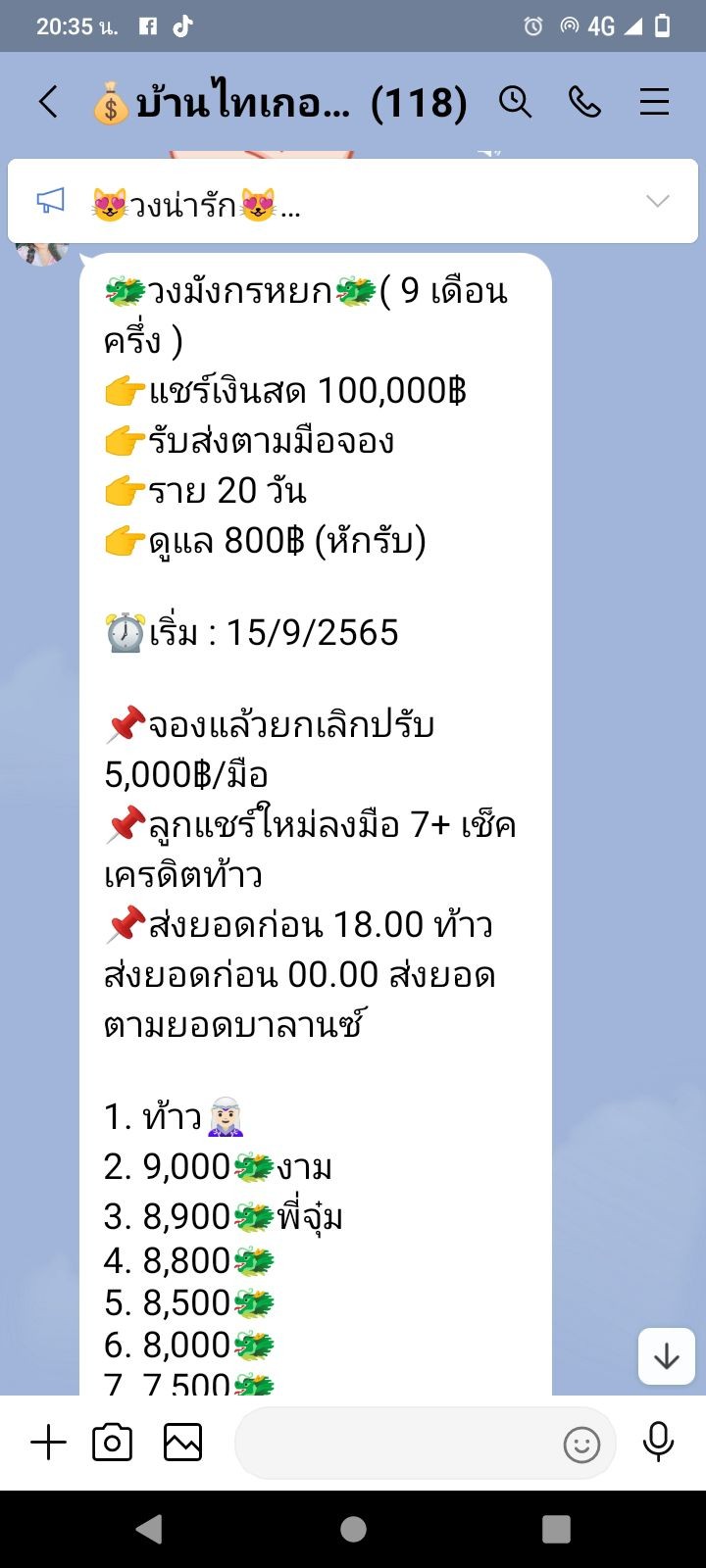The width and height of the screenshot is (706, 1568).
Task: Open the plus attachment menu
Action: point(48,1443)
